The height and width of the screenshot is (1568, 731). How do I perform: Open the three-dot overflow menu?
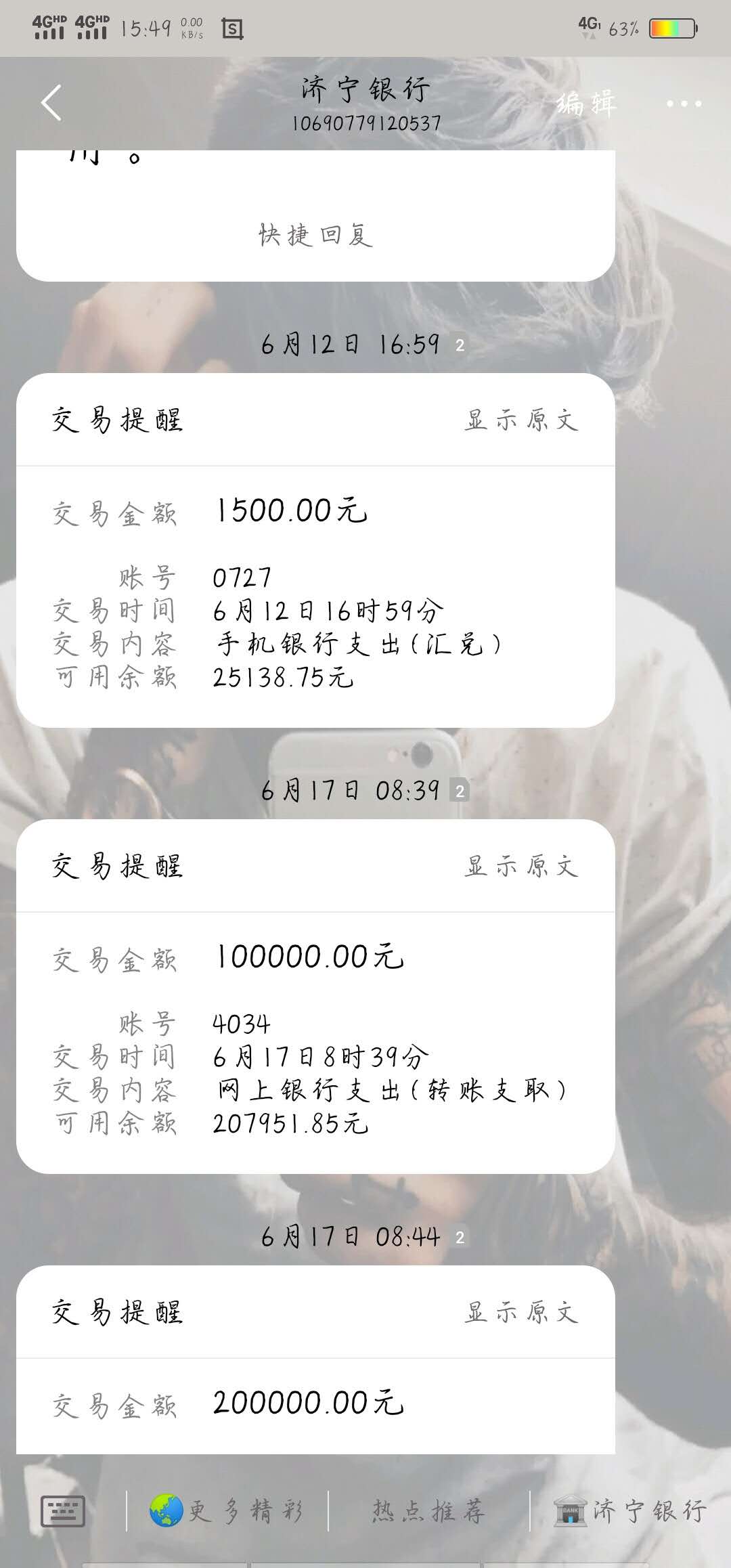point(684,104)
